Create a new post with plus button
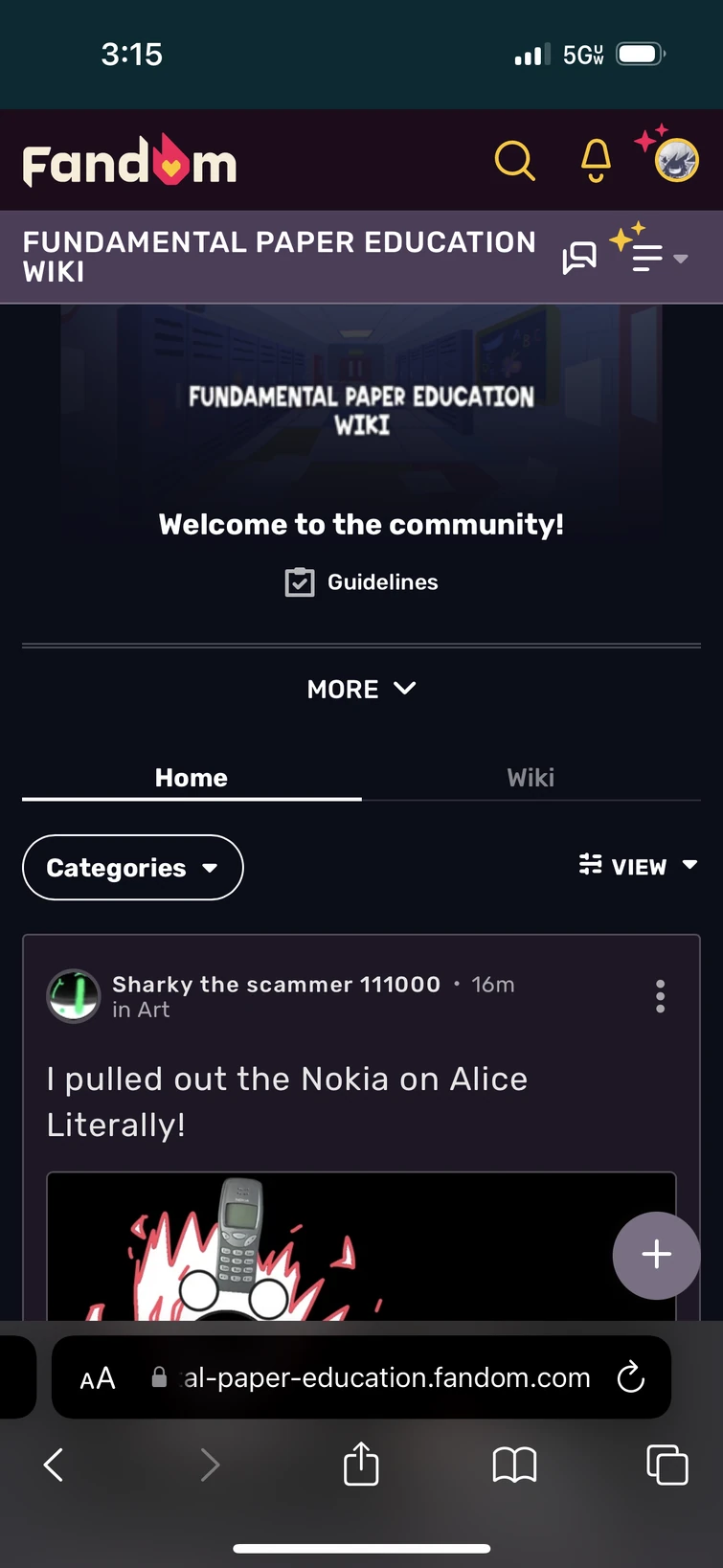Screen dimensions: 723x1568 pyautogui.click(x=656, y=1255)
